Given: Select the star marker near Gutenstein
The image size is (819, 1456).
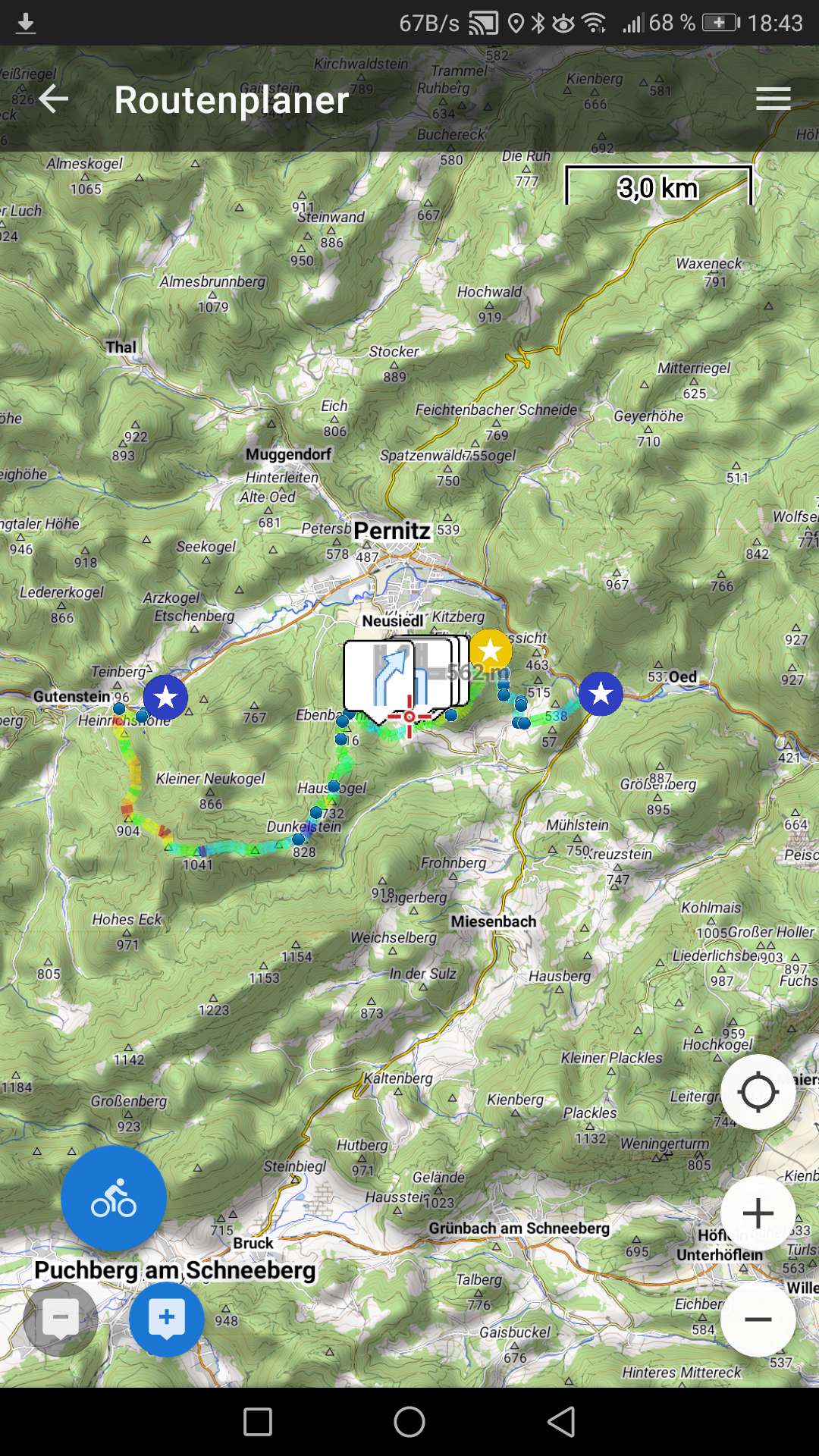Looking at the screenshot, I should [x=165, y=697].
